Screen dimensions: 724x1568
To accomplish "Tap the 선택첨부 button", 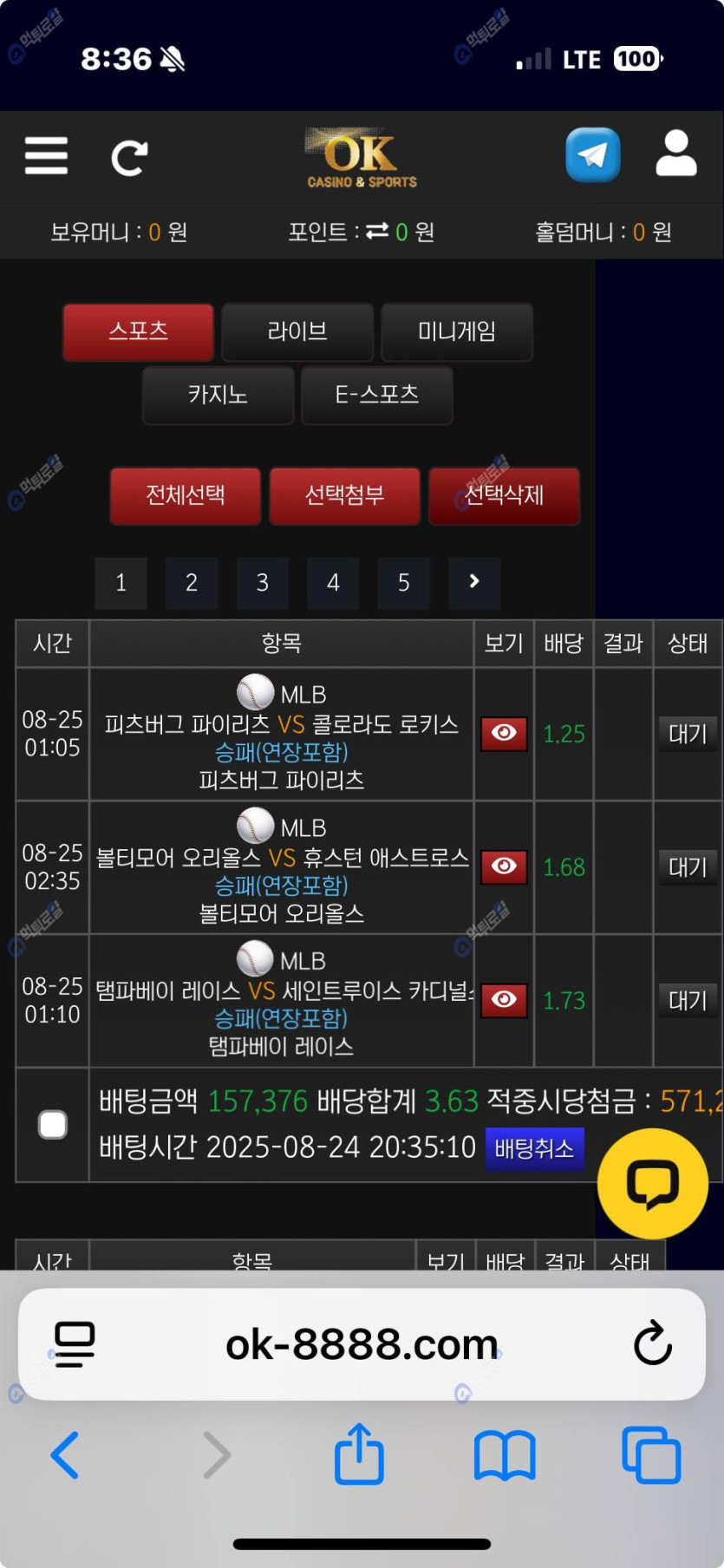I will tap(344, 495).
